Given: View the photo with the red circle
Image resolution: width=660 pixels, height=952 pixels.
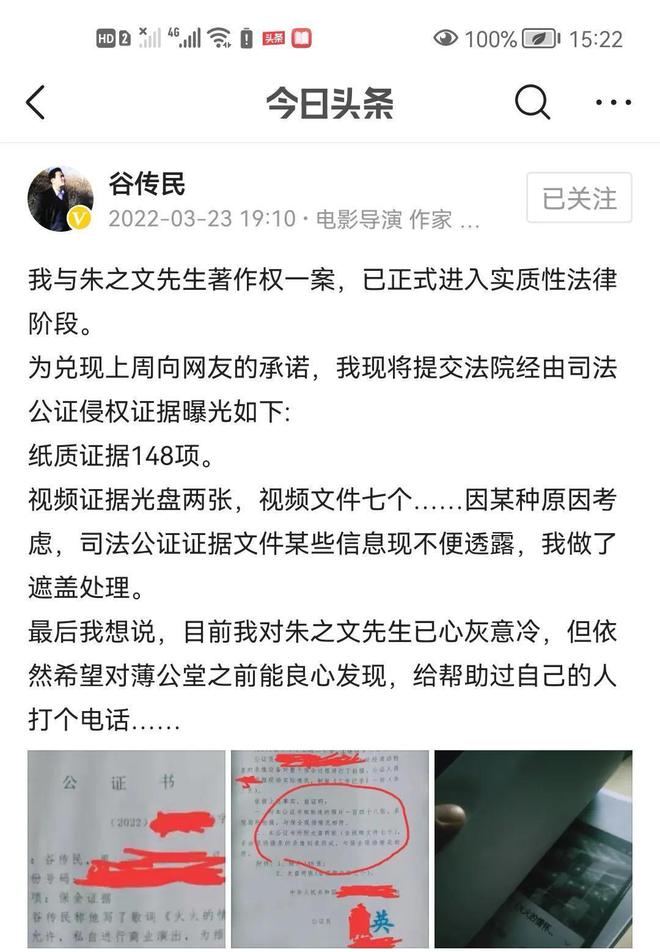Looking at the screenshot, I should (x=330, y=848).
